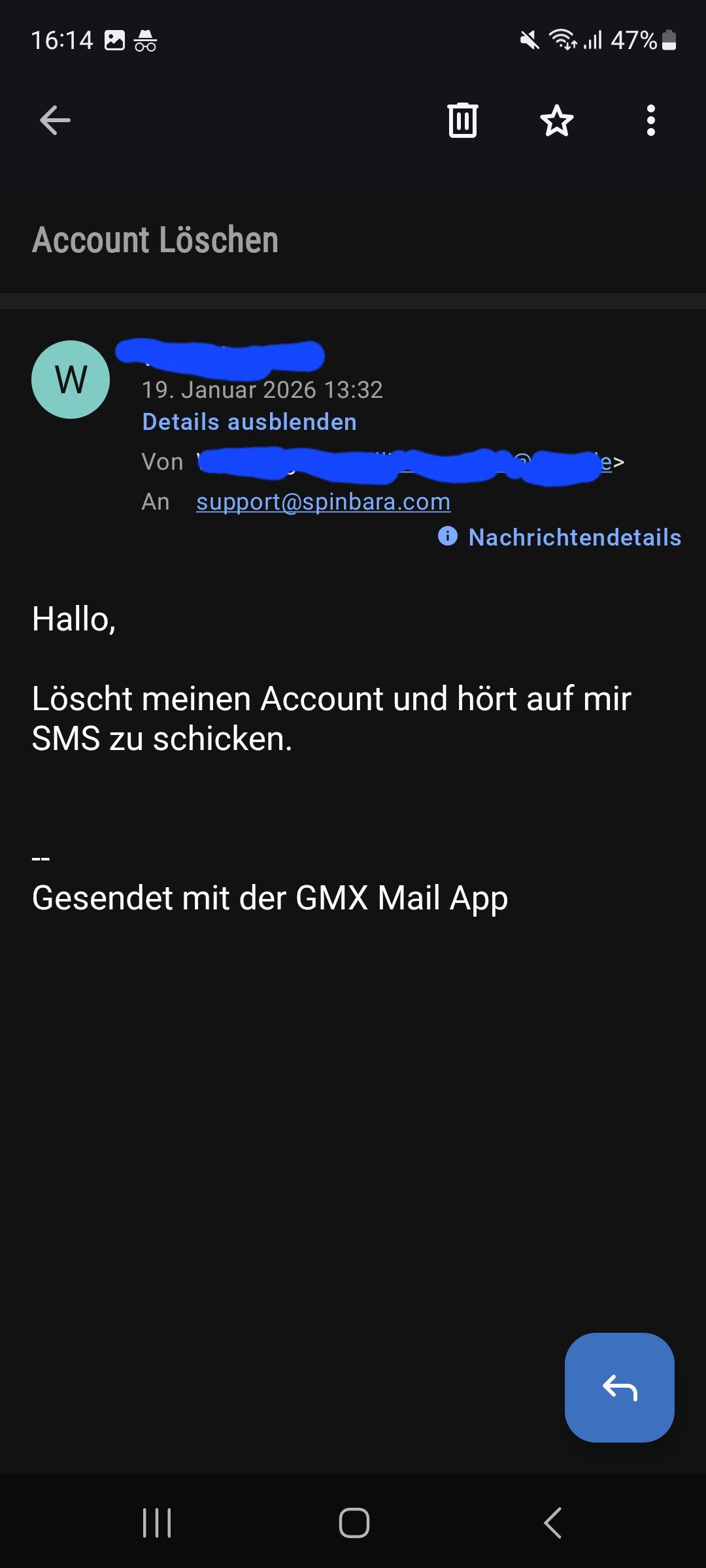Image resolution: width=706 pixels, height=1568 pixels.
Task: Star this email as favorite
Action: [x=557, y=120]
